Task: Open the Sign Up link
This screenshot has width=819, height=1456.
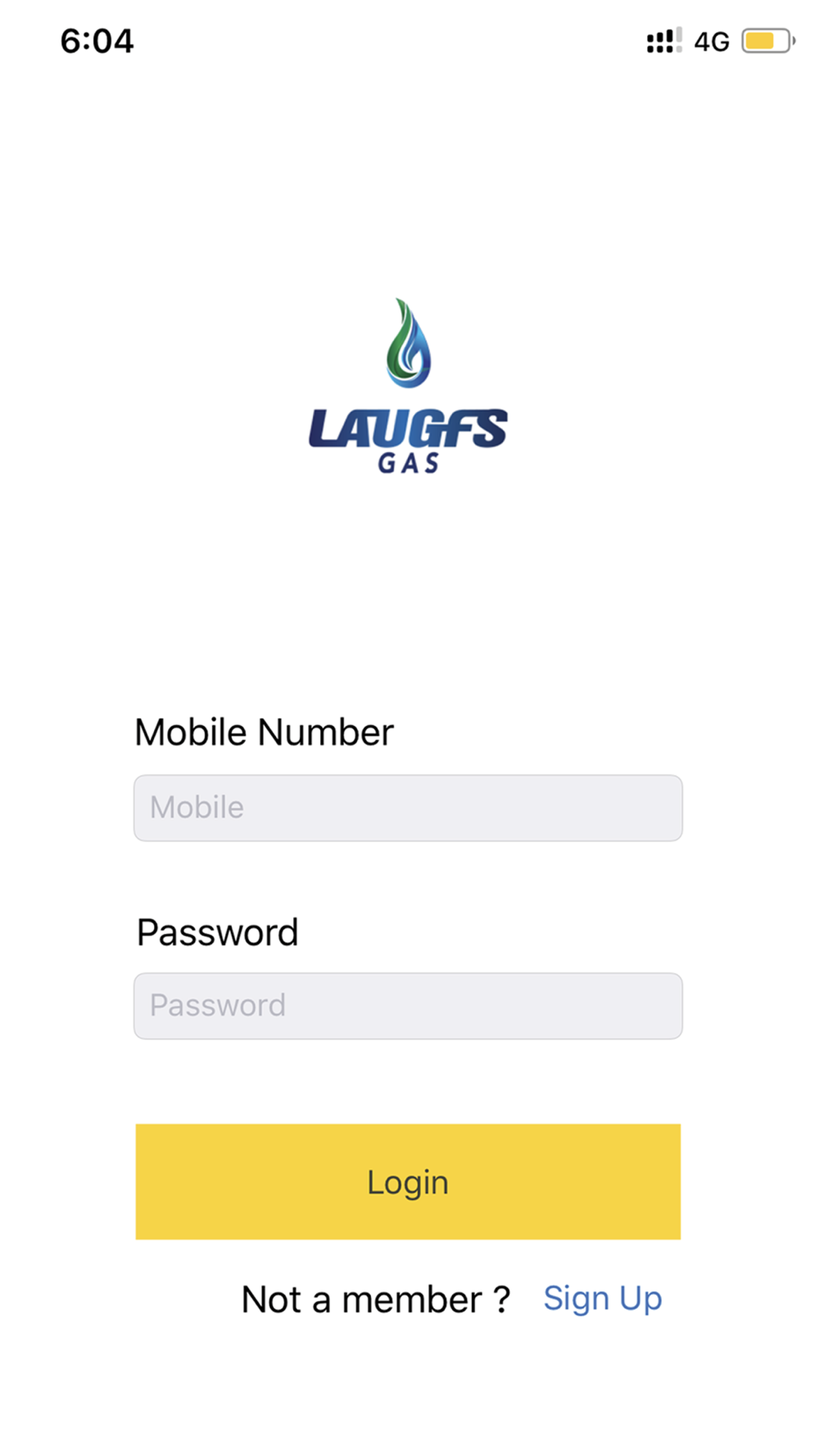Action: [603, 1299]
